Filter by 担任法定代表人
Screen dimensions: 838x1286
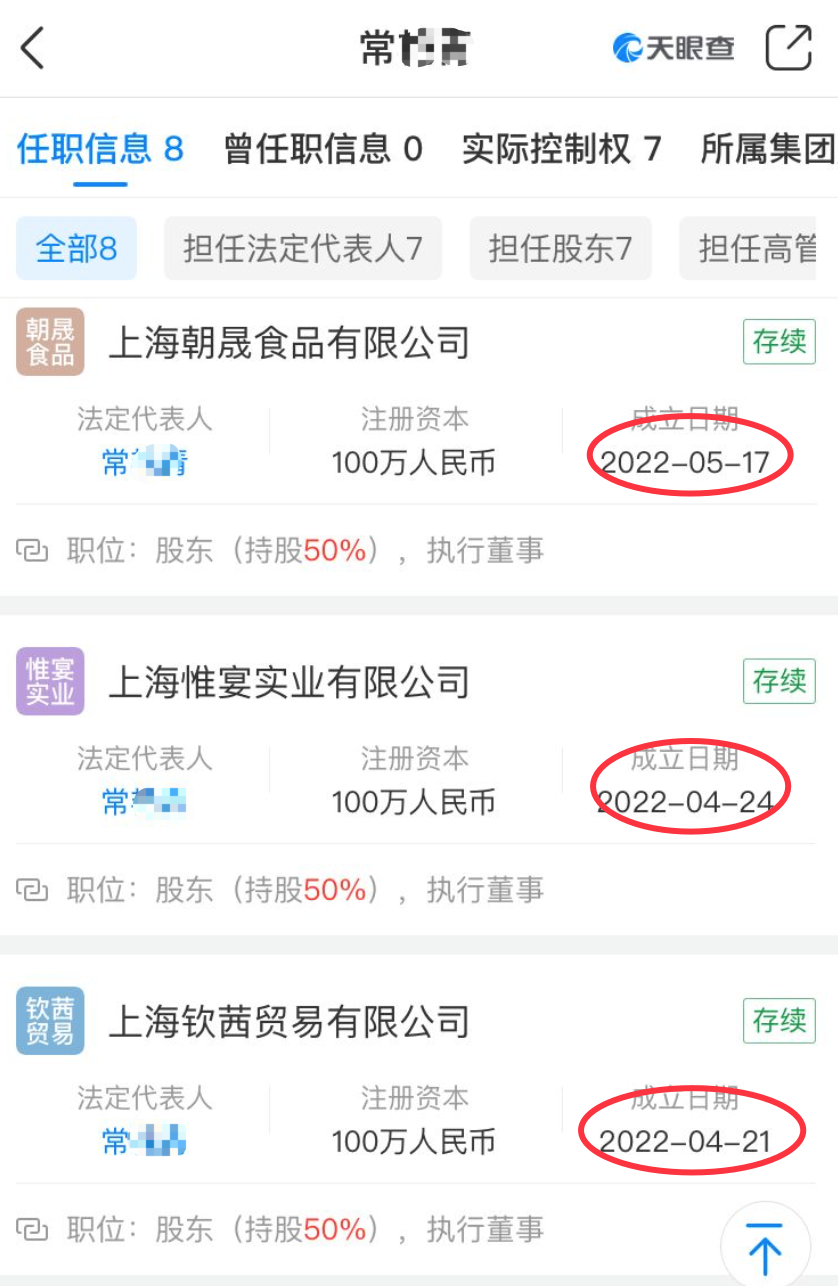pos(302,248)
